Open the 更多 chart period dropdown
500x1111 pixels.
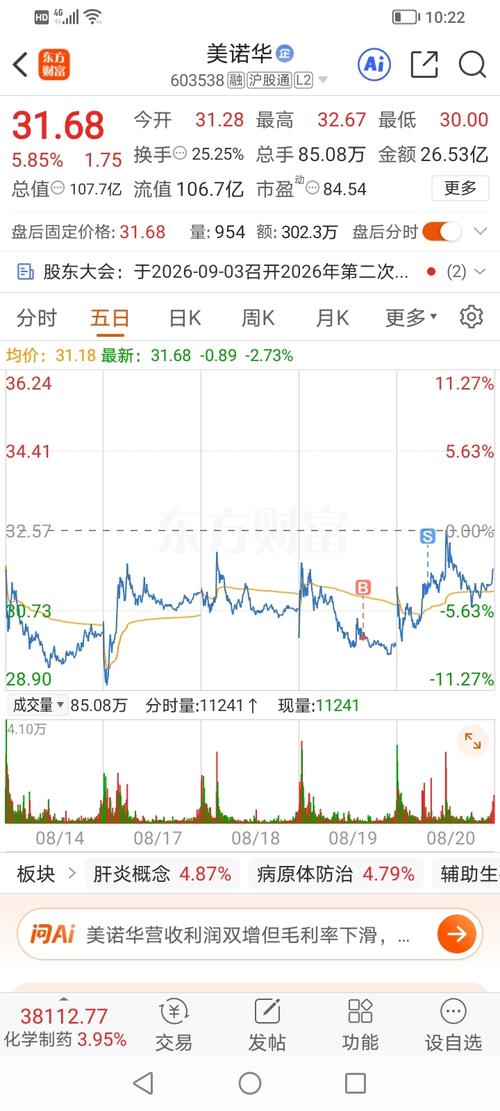tap(411, 317)
